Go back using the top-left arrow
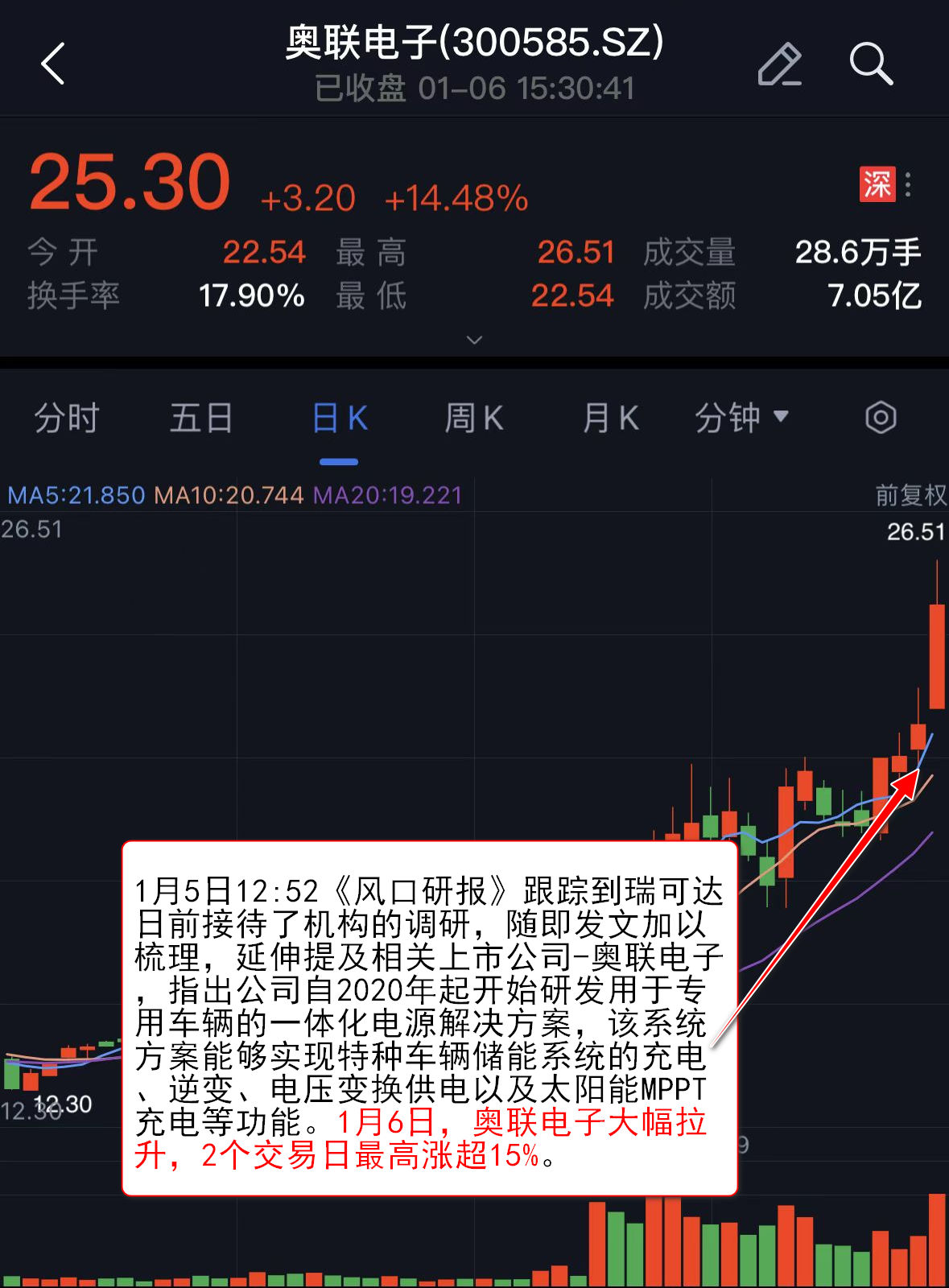Screen dimensions: 949x1288 point(53,64)
